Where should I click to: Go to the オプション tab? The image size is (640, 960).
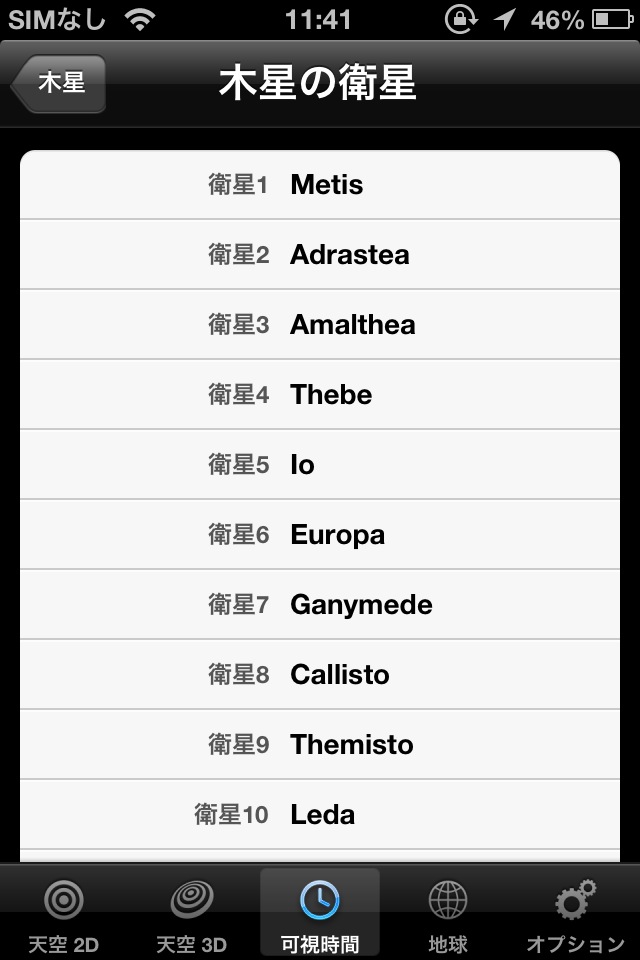(x=576, y=914)
